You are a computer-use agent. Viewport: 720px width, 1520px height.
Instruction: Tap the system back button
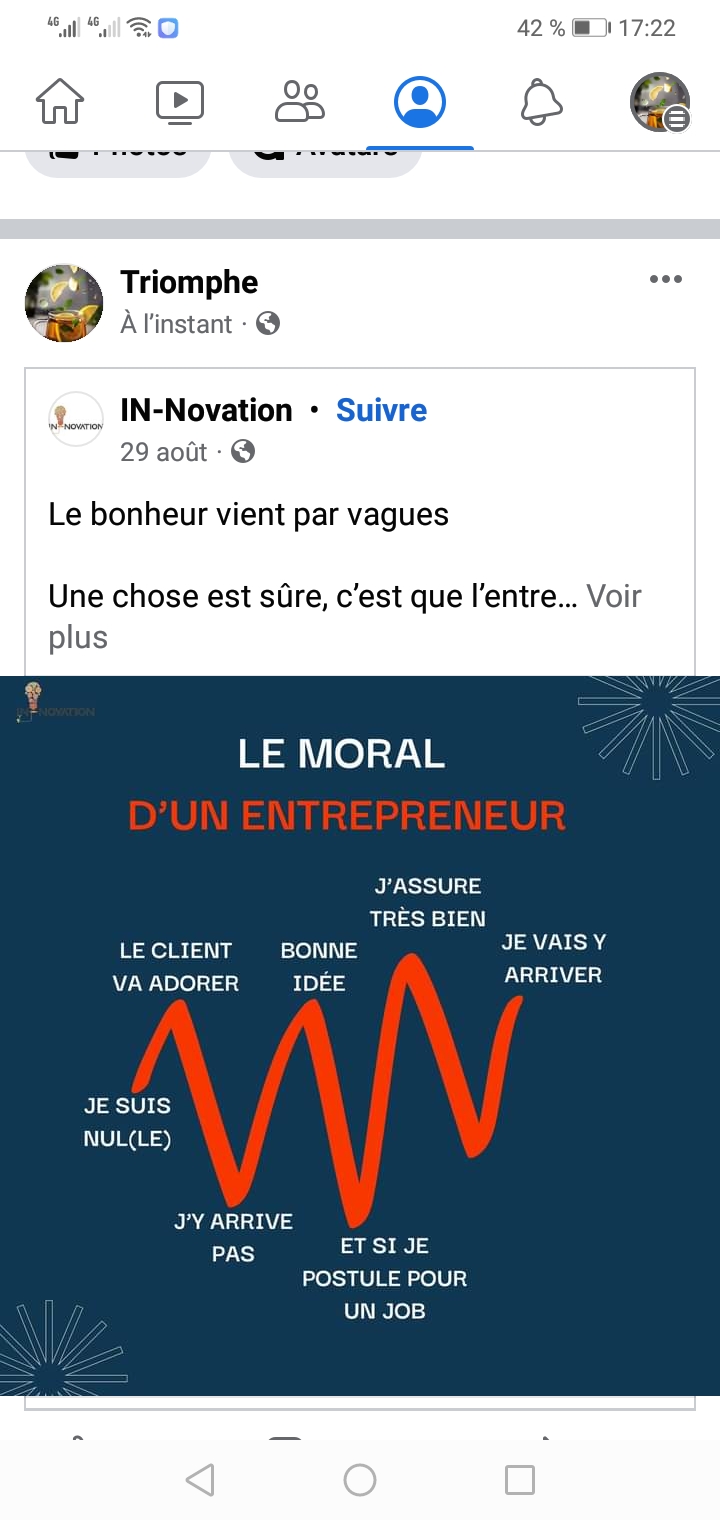[200, 1479]
